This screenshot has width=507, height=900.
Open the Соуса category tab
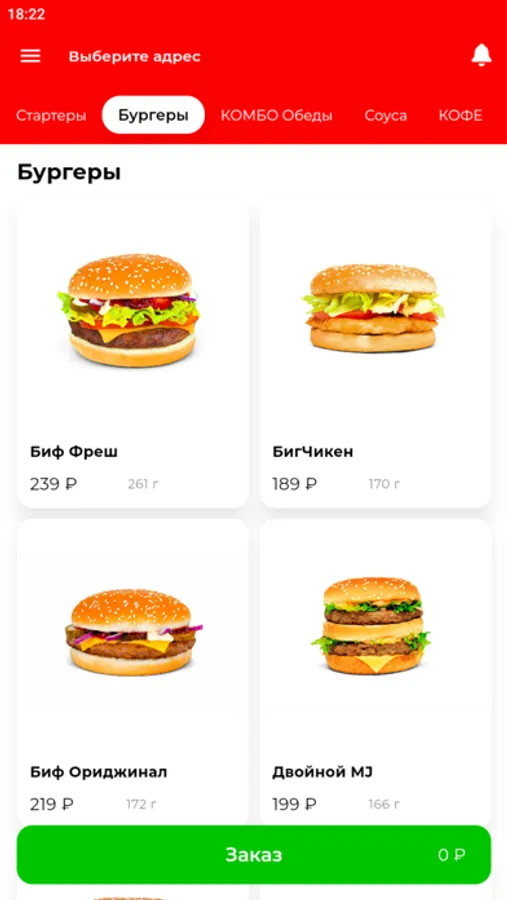point(385,115)
